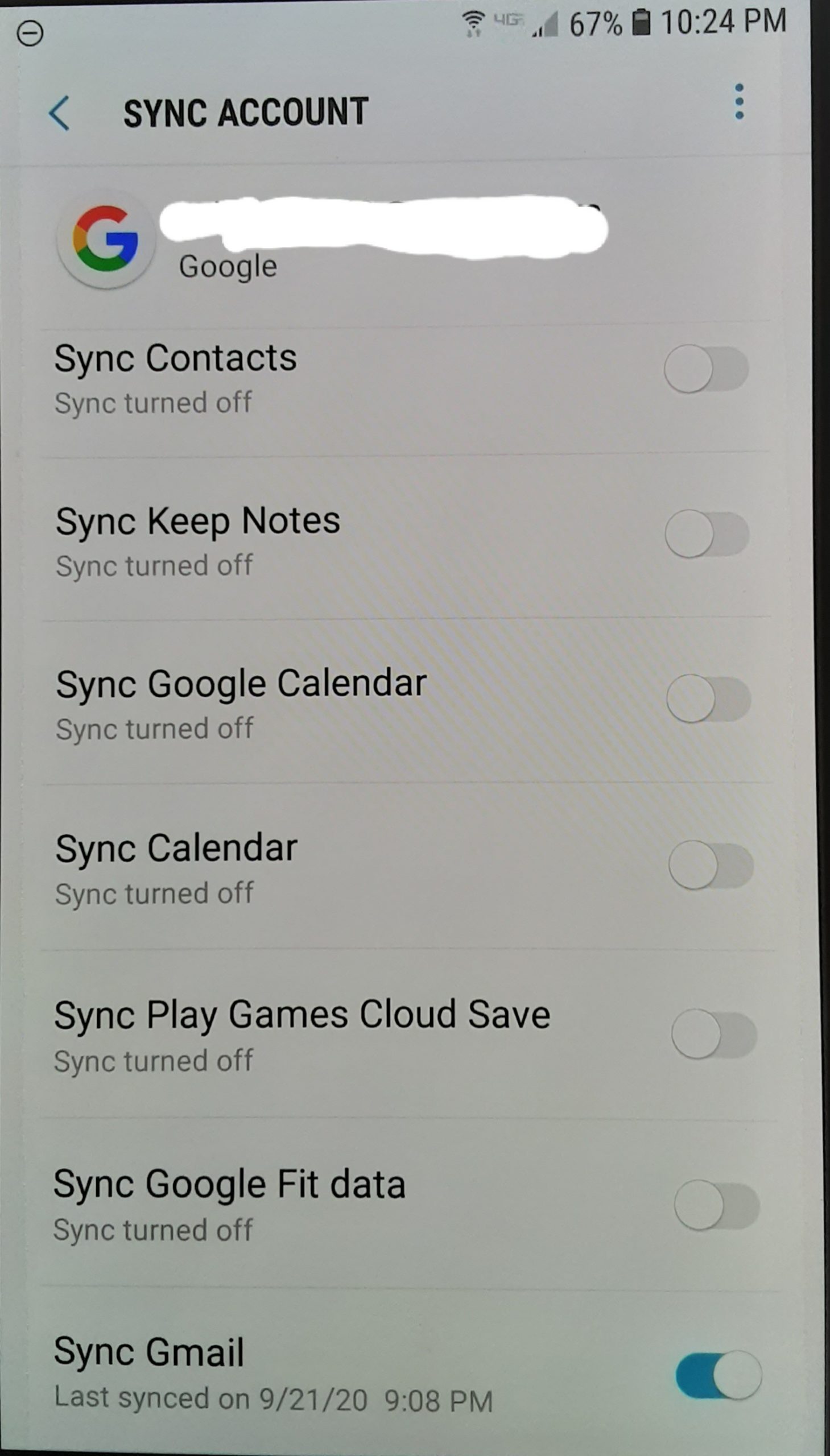Turn on Sync Google Fit data
Viewport: 830px width, 1456px height.
(716, 1205)
